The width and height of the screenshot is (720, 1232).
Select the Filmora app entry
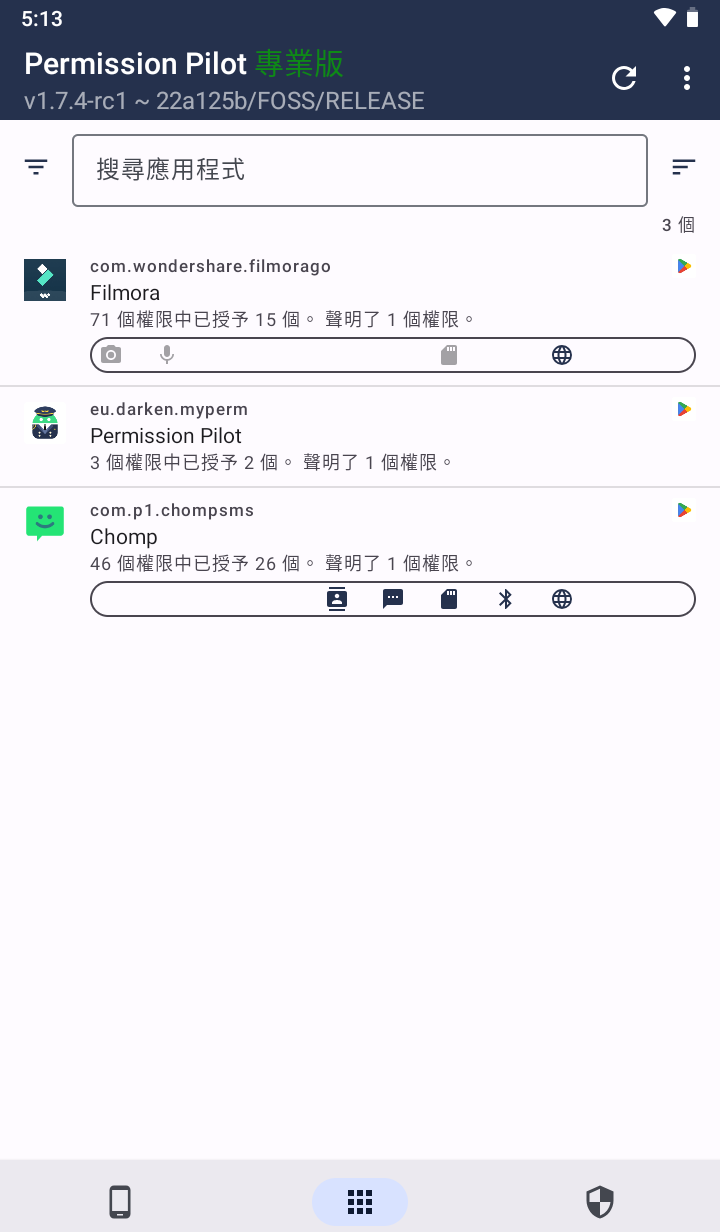pos(300,292)
